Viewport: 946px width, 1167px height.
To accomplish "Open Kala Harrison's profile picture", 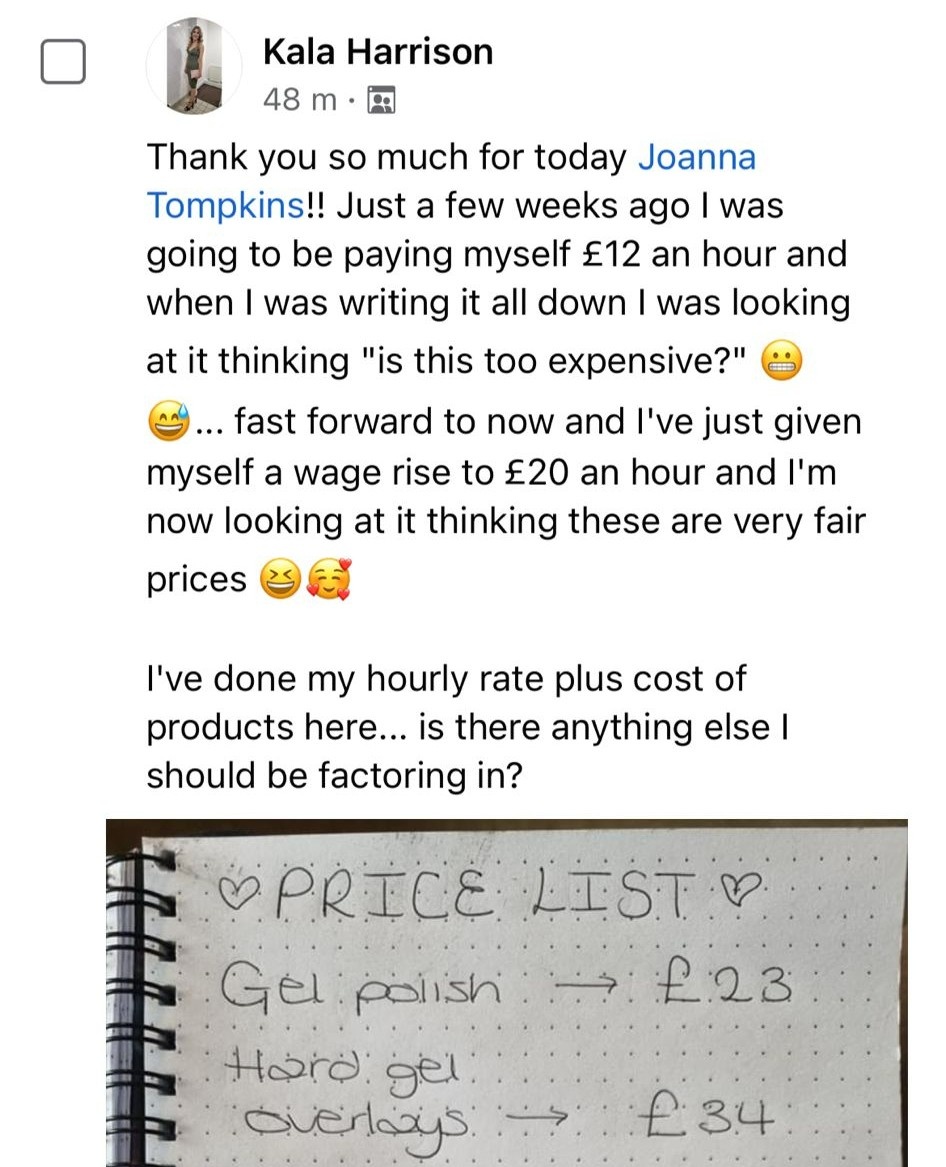I will pyautogui.click(x=193, y=67).
